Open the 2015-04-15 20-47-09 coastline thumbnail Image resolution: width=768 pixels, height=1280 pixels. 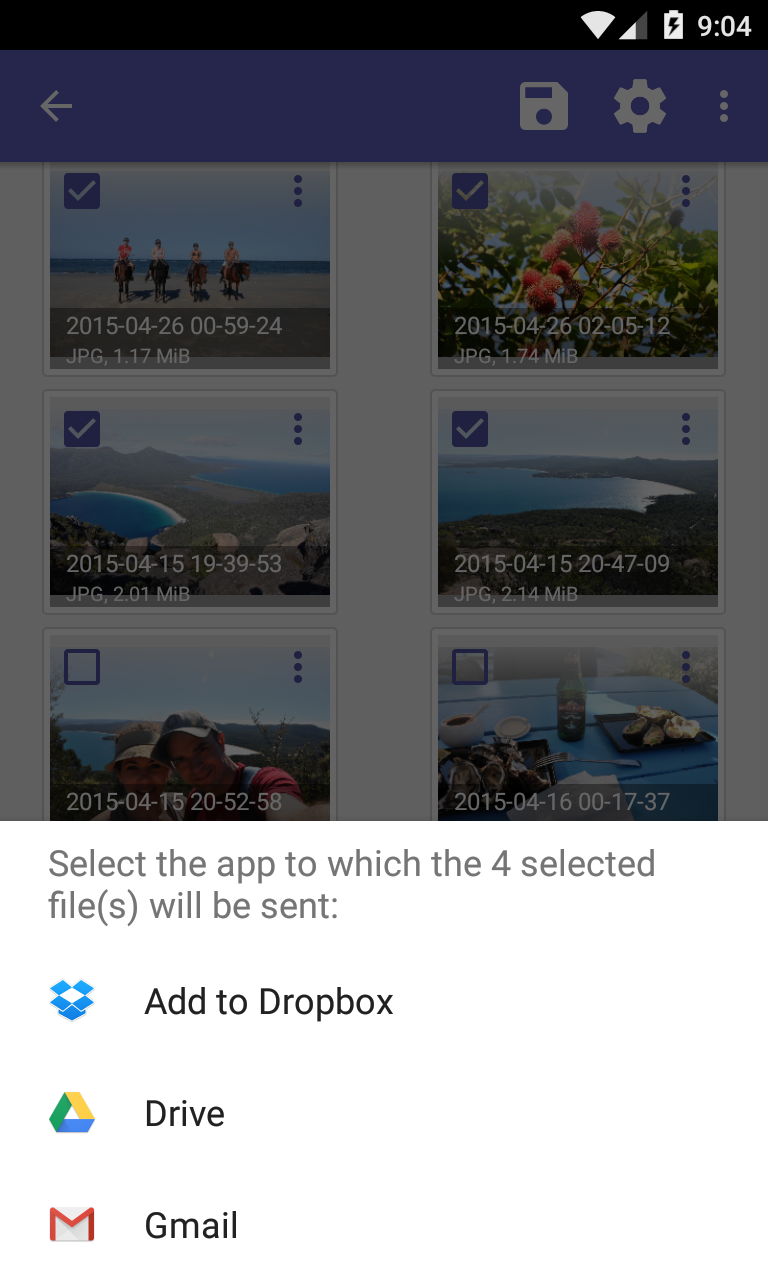click(x=577, y=500)
